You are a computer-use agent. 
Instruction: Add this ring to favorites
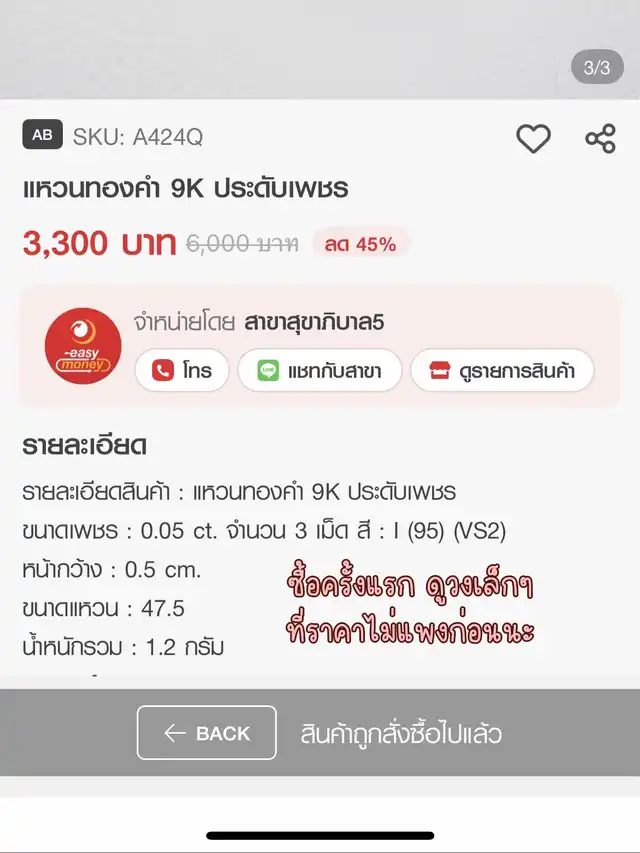pyautogui.click(x=533, y=139)
